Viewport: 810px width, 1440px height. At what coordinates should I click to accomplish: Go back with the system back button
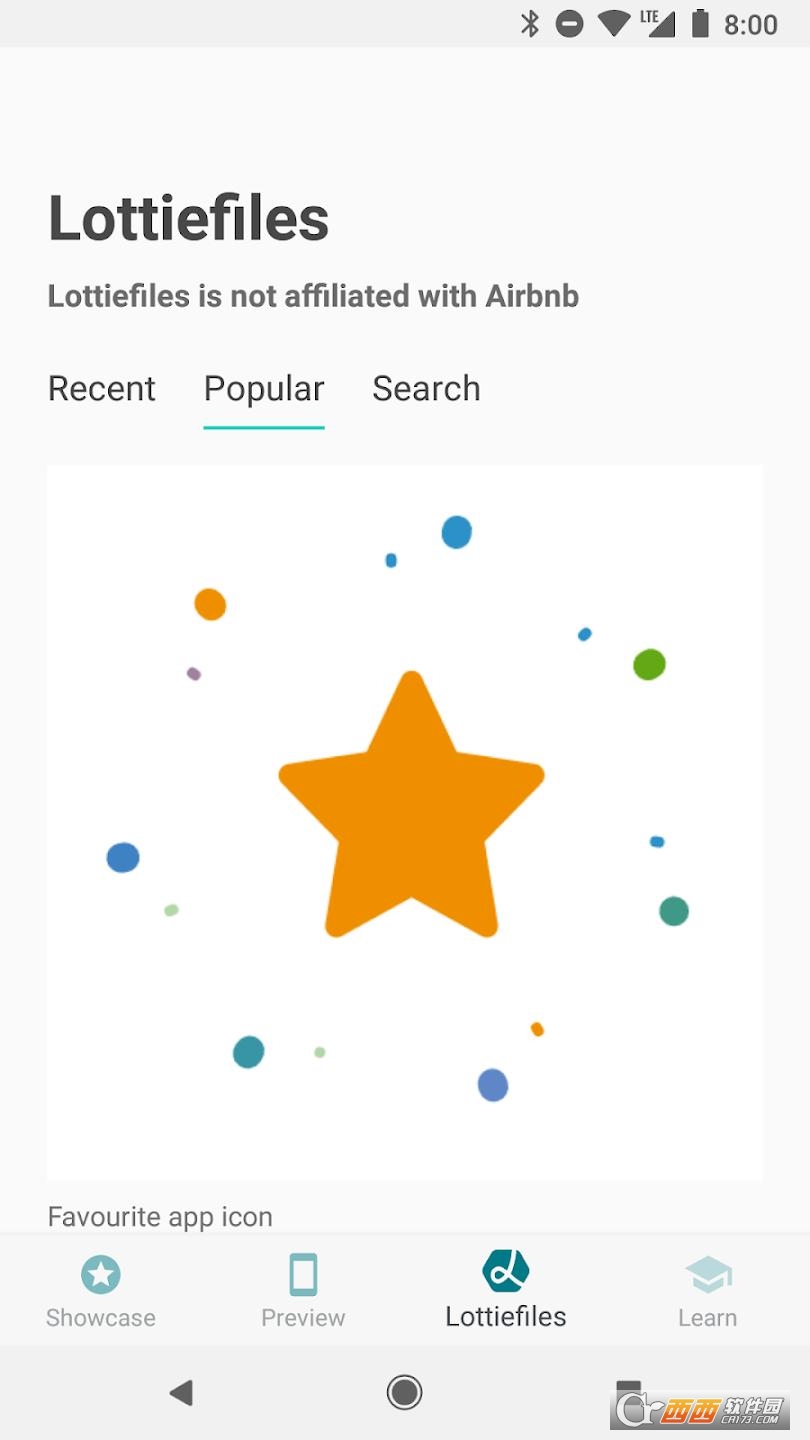click(181, 1392)
